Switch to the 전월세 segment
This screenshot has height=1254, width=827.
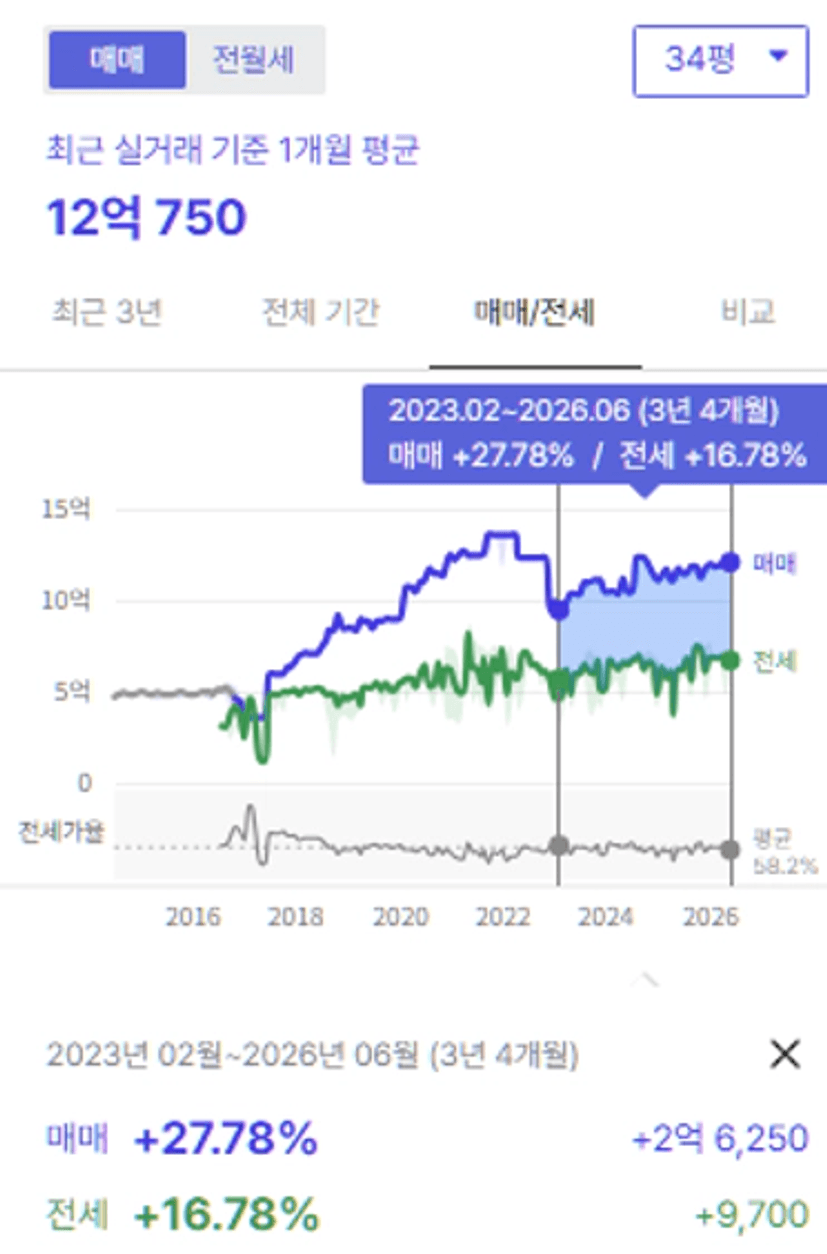[254, 60]
